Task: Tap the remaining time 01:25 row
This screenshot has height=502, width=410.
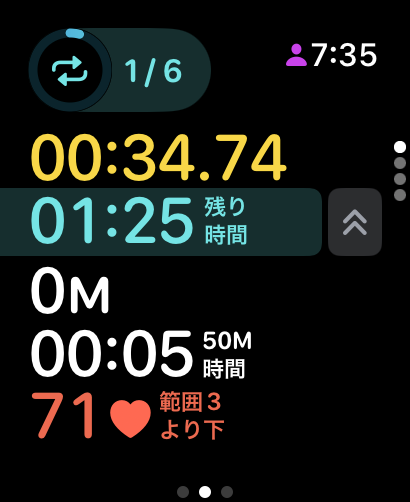Action: (x=161, y=222)
